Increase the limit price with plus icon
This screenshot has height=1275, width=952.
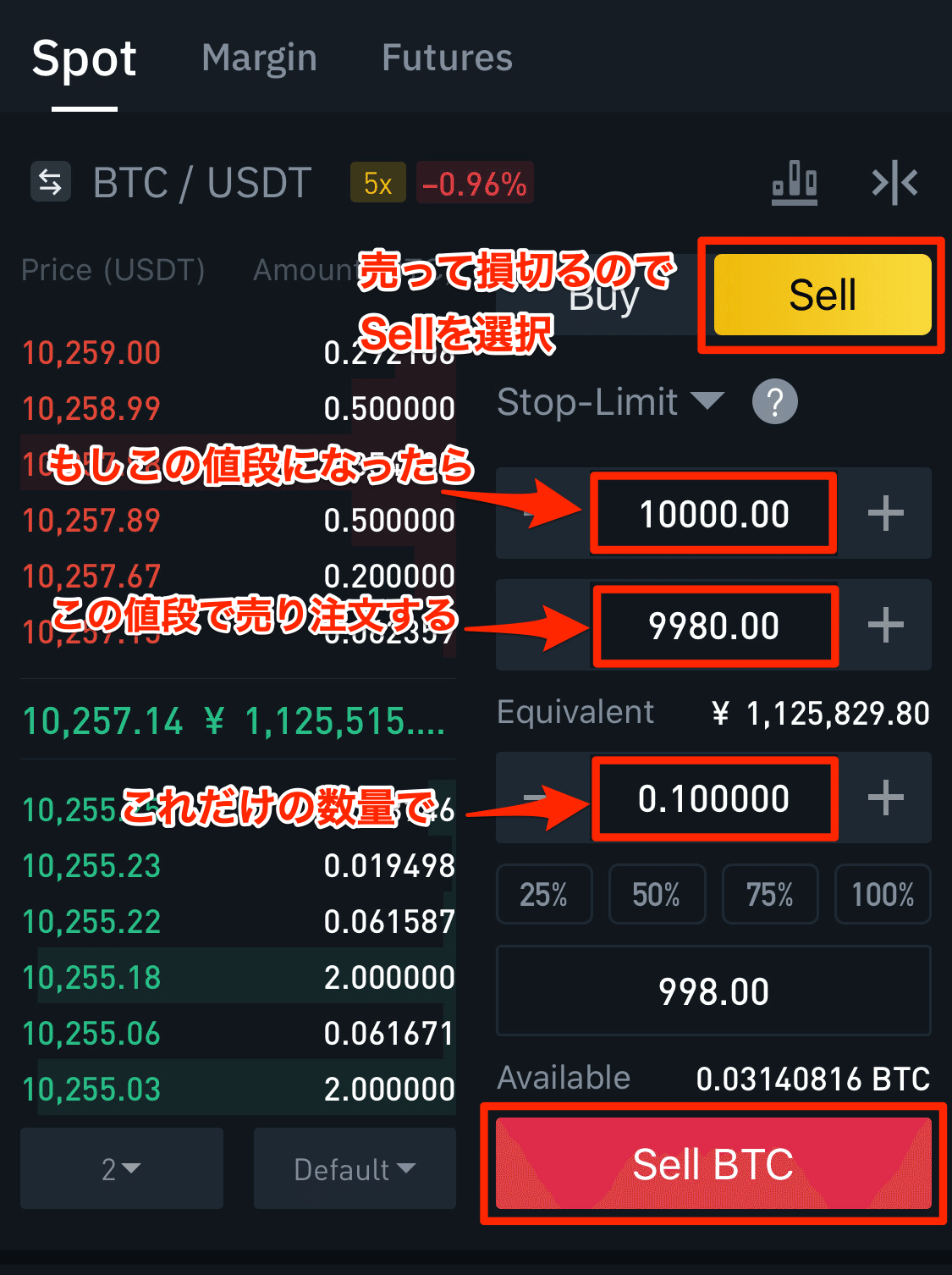point(886,626)
